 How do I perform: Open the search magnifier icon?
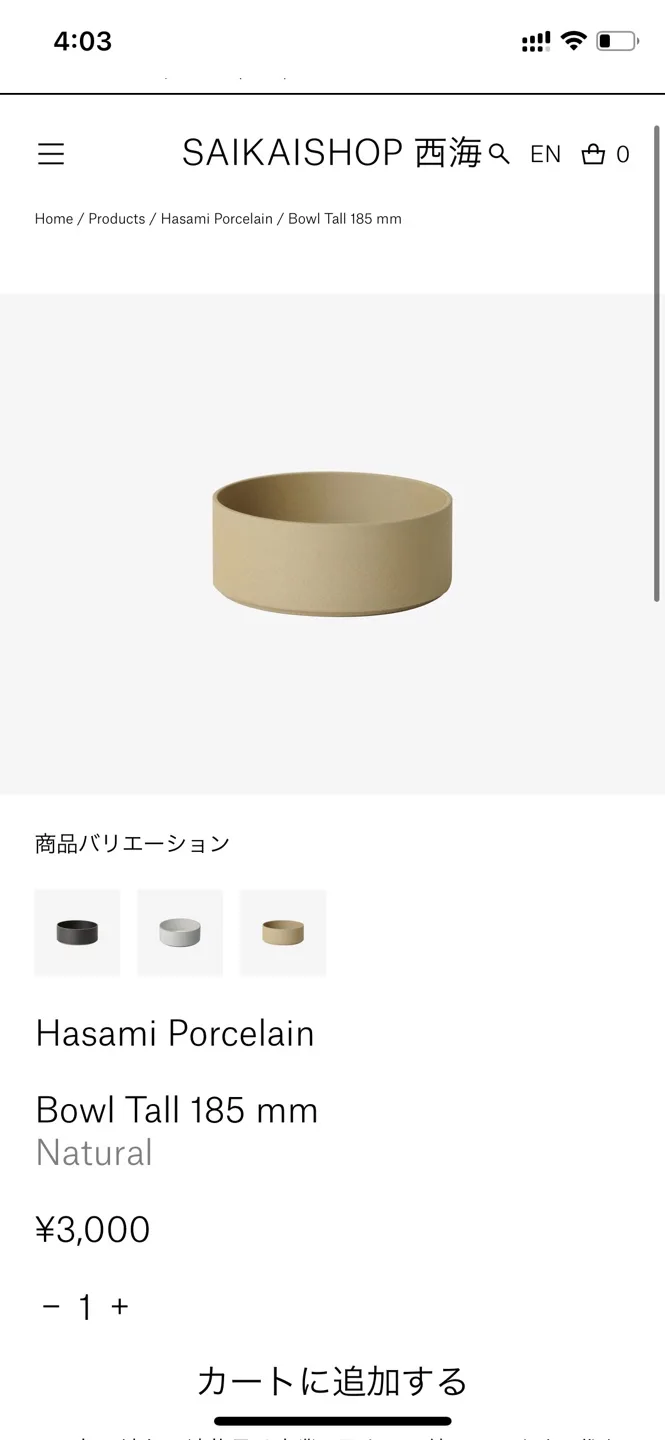499,154
